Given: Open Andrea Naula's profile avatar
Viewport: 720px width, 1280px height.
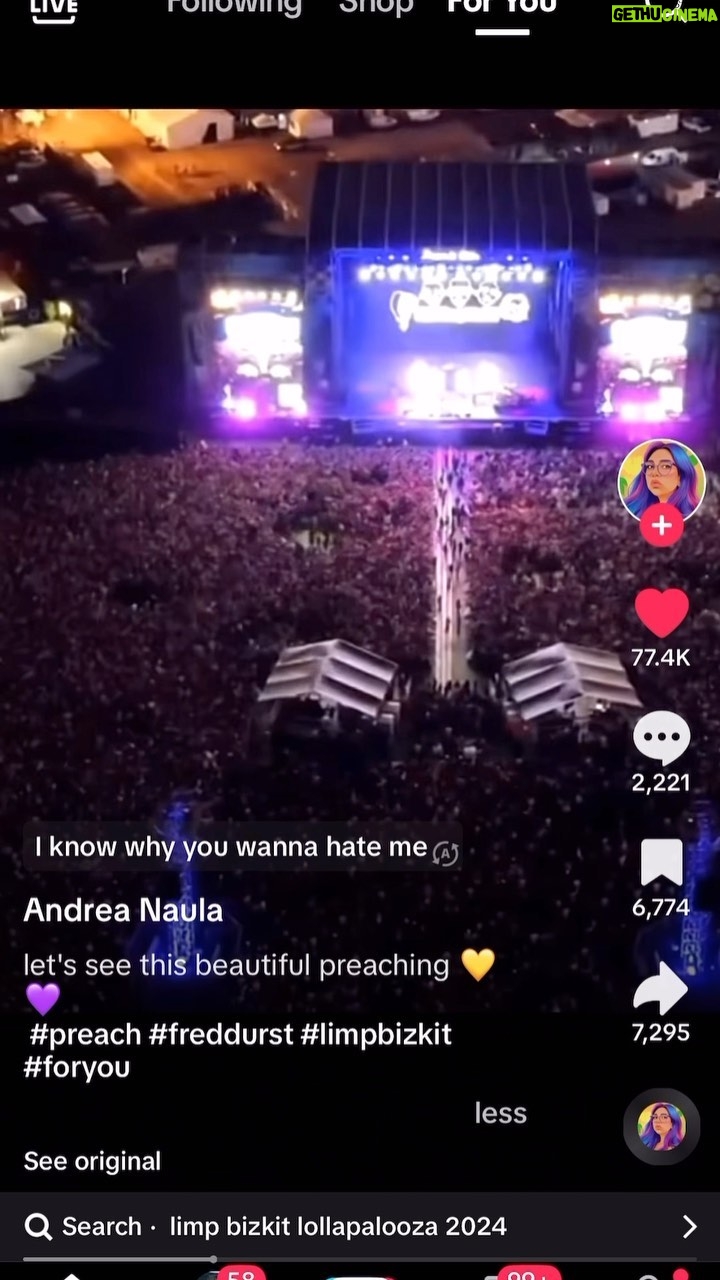Looking at the screenshot, I should click(661, 482).
